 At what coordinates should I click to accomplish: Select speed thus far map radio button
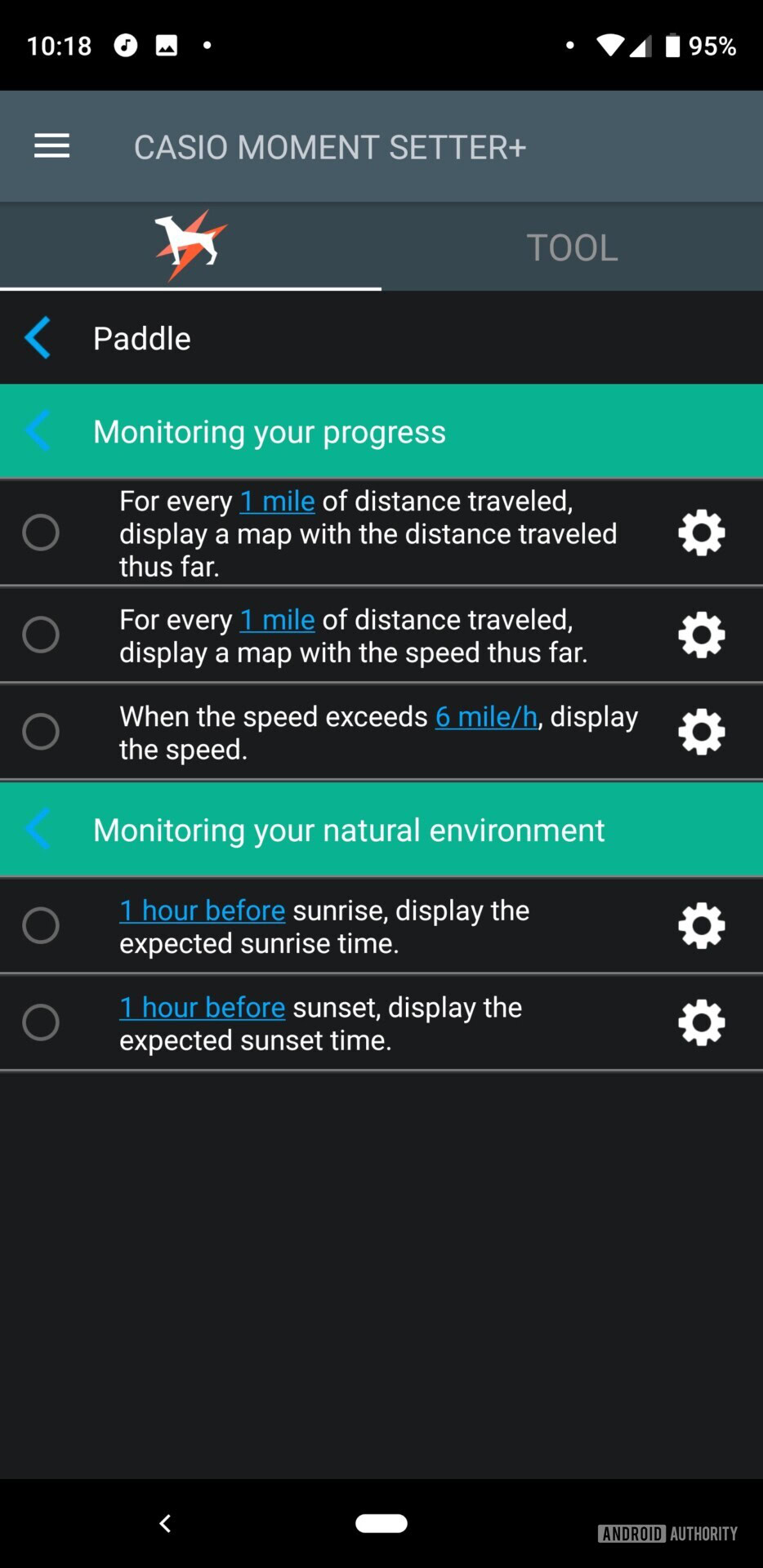point(41,635)
